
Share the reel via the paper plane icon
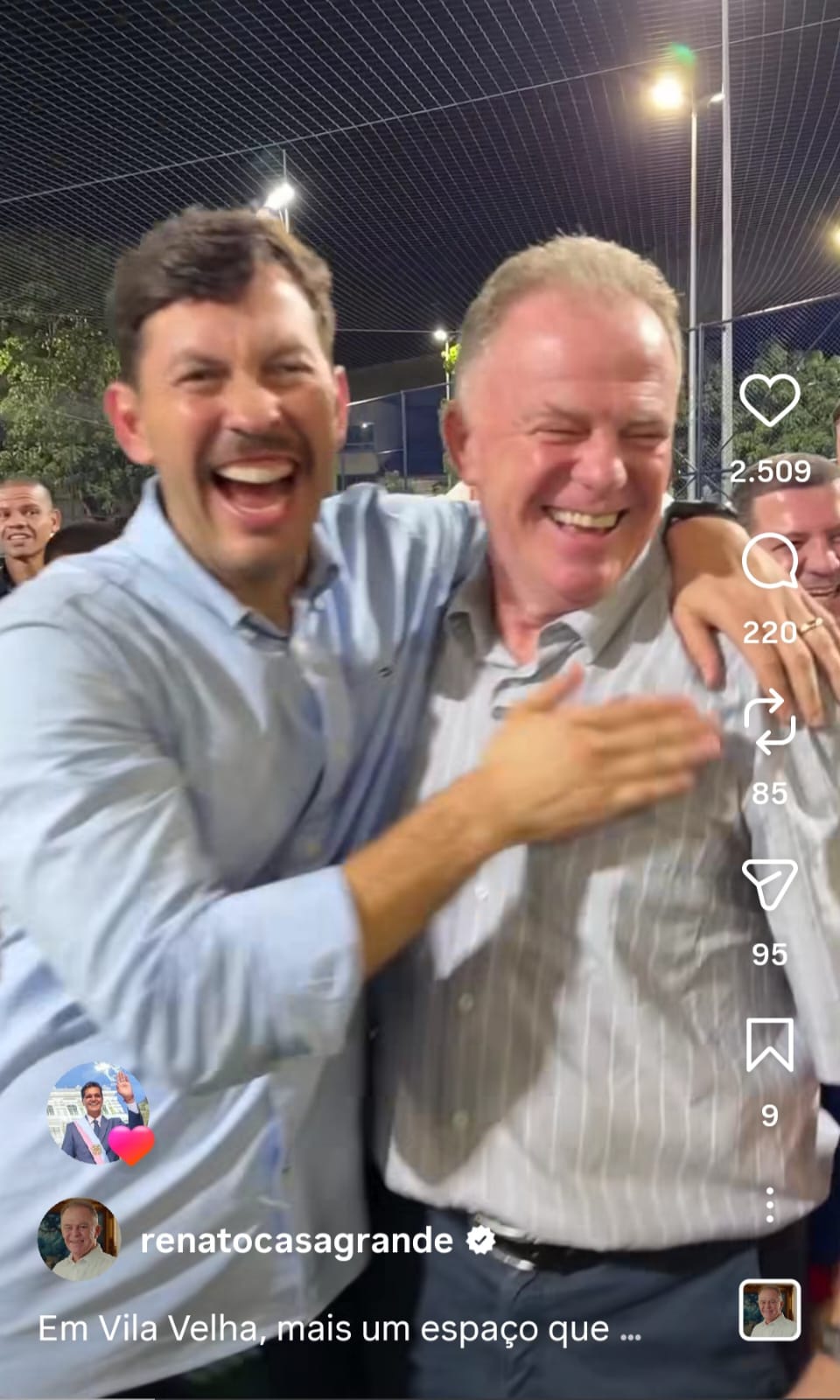[x=769, y=884]
